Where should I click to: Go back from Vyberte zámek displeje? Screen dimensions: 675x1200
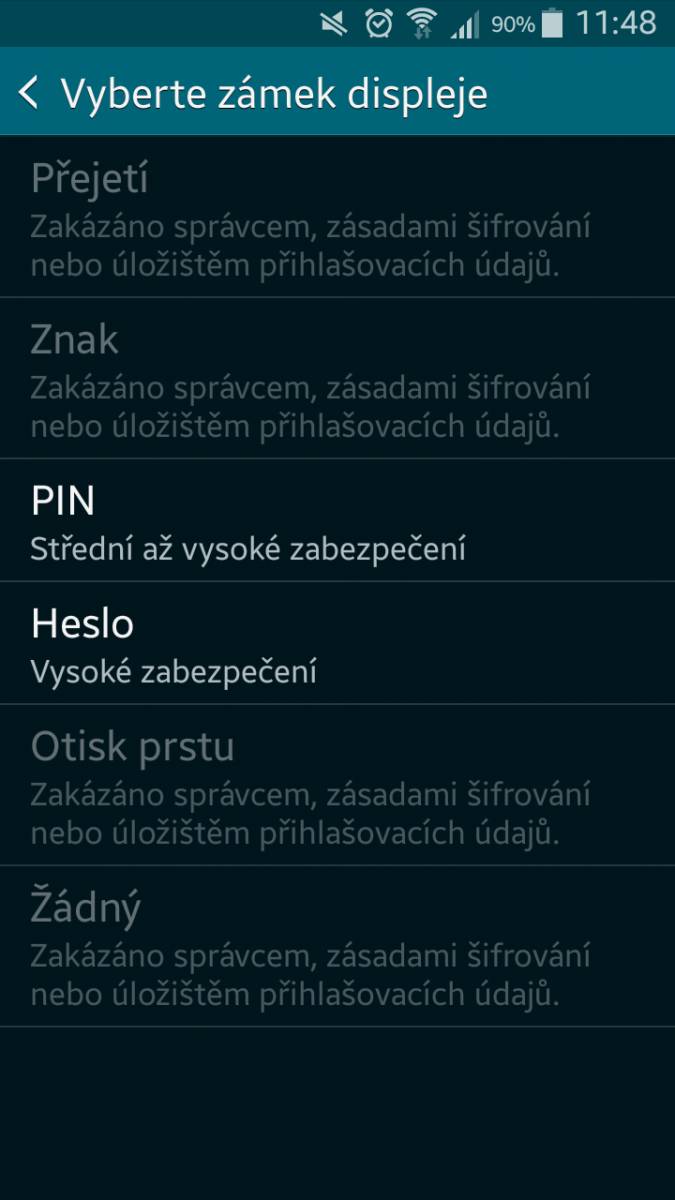pos(29,93)
